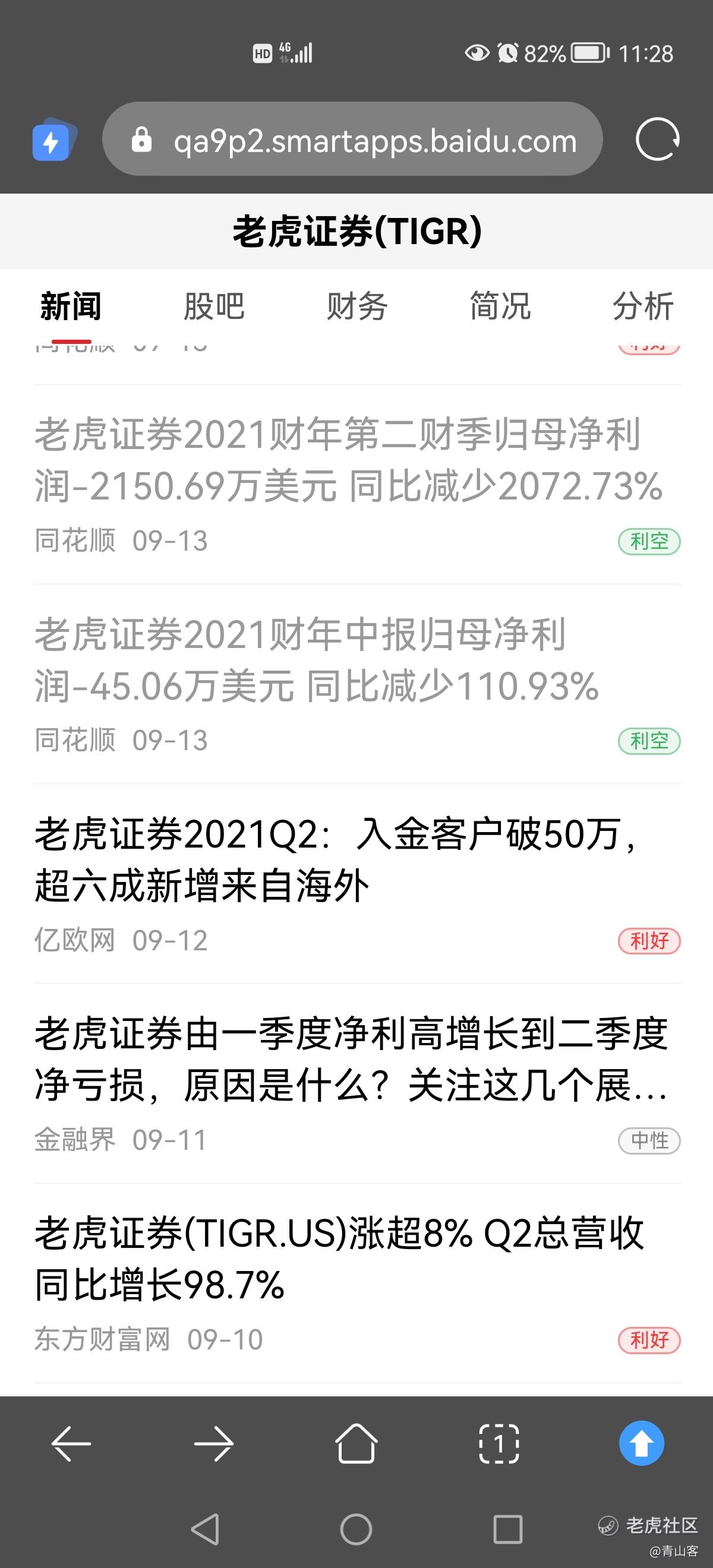The width and height of the screenshot is (713, 1568).
Task: Read article 入金客户破50万 from 亿欧网
Action: point(335,859)
